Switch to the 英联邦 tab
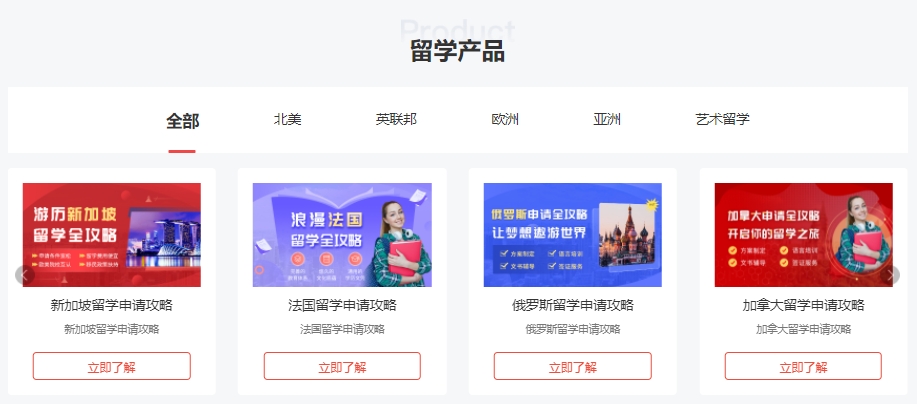 (x=396, y=120)
